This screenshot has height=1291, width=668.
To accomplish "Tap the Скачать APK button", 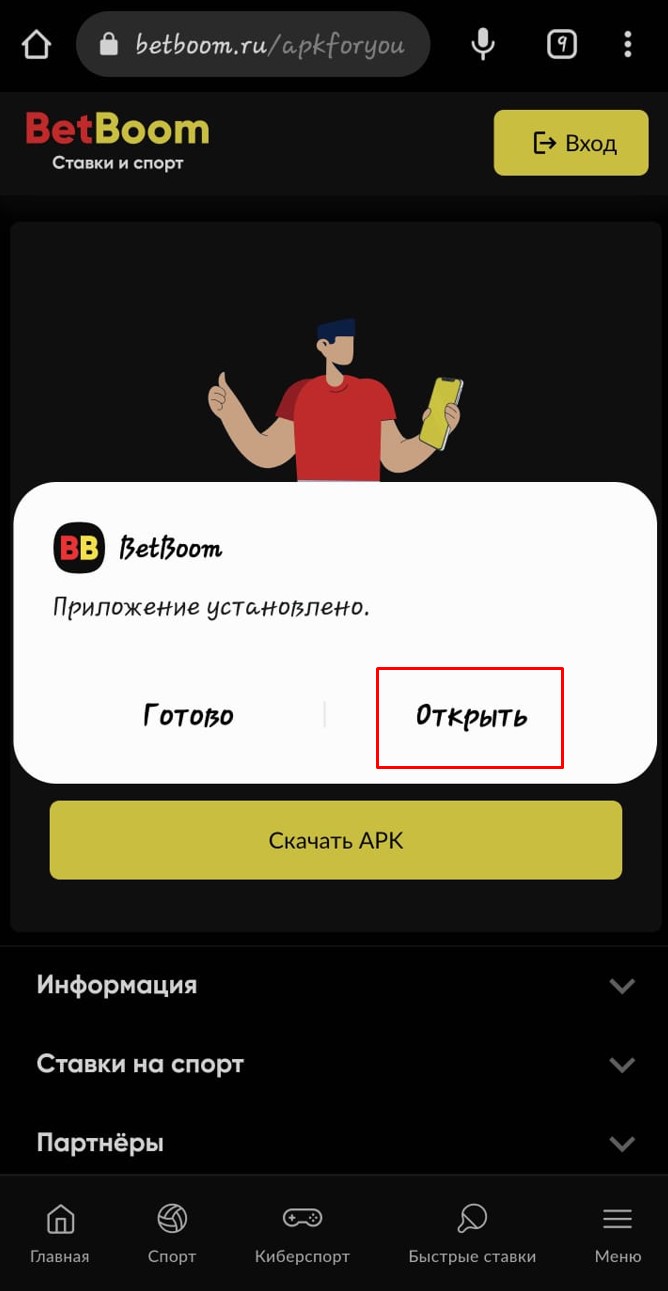I will point(336,840).
